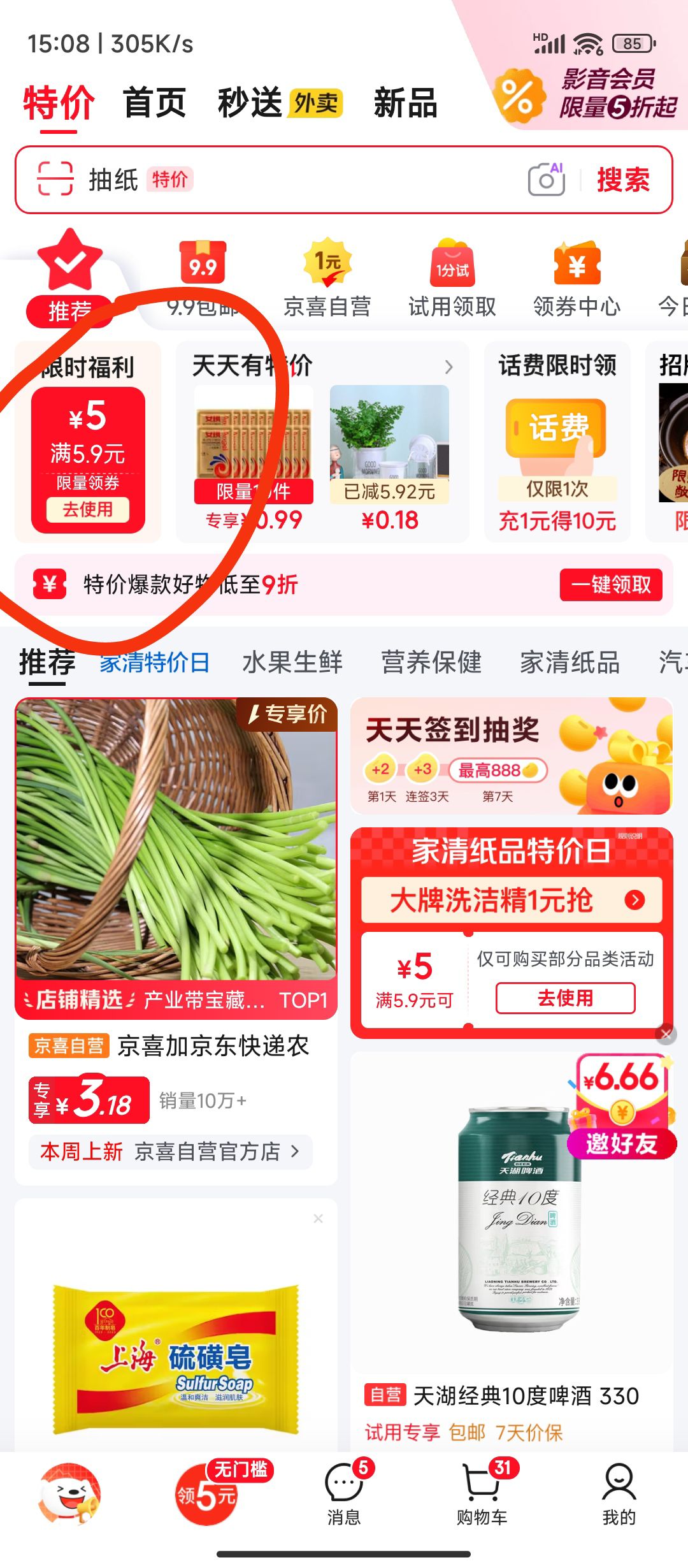Tap the scan icon in the search box

click(55, 179)
